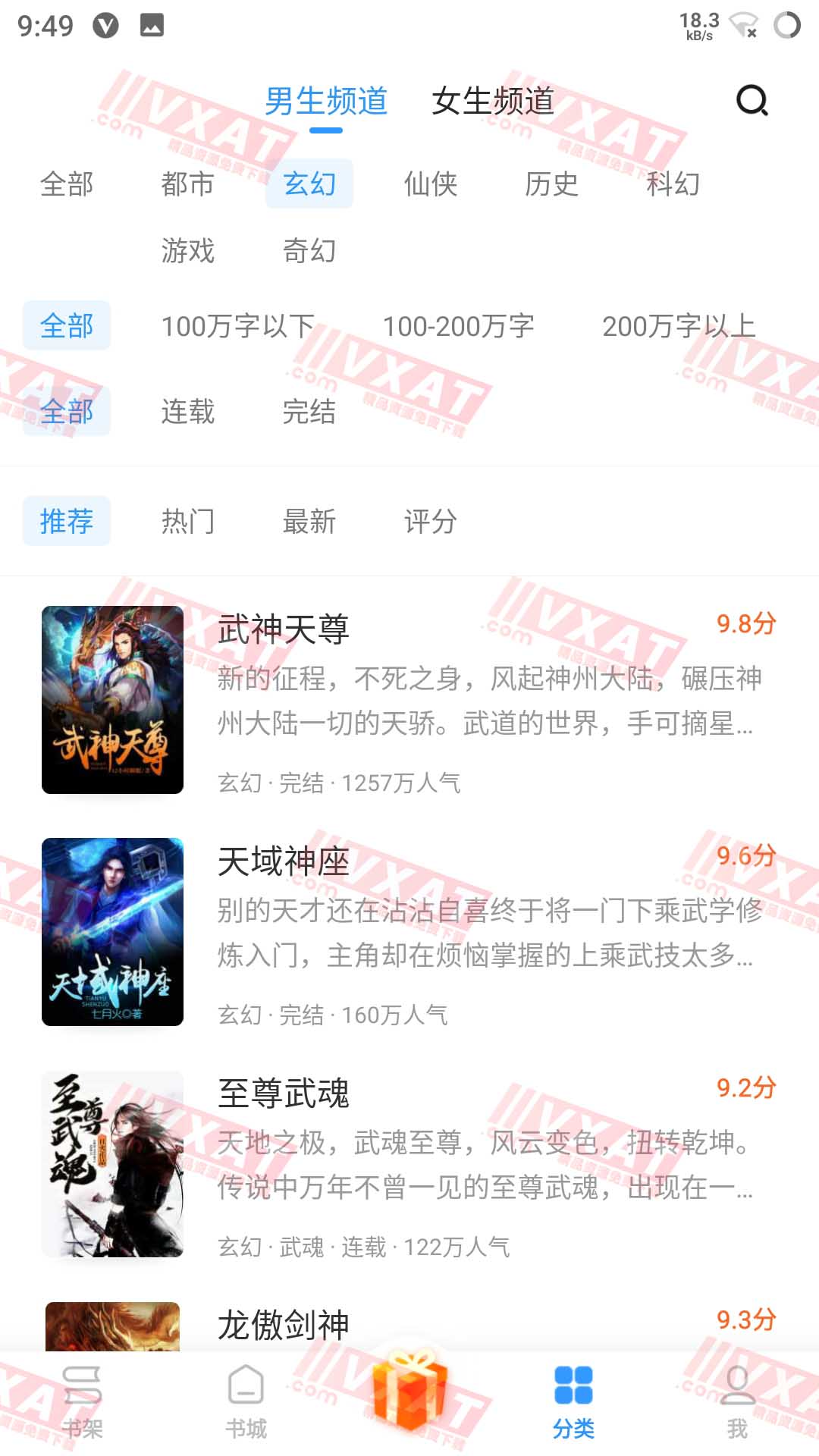The height and width of the screenshot is (1456, 819).
Task: Switch to the 女生频道 channel
Action: click(x=494, y=102)
